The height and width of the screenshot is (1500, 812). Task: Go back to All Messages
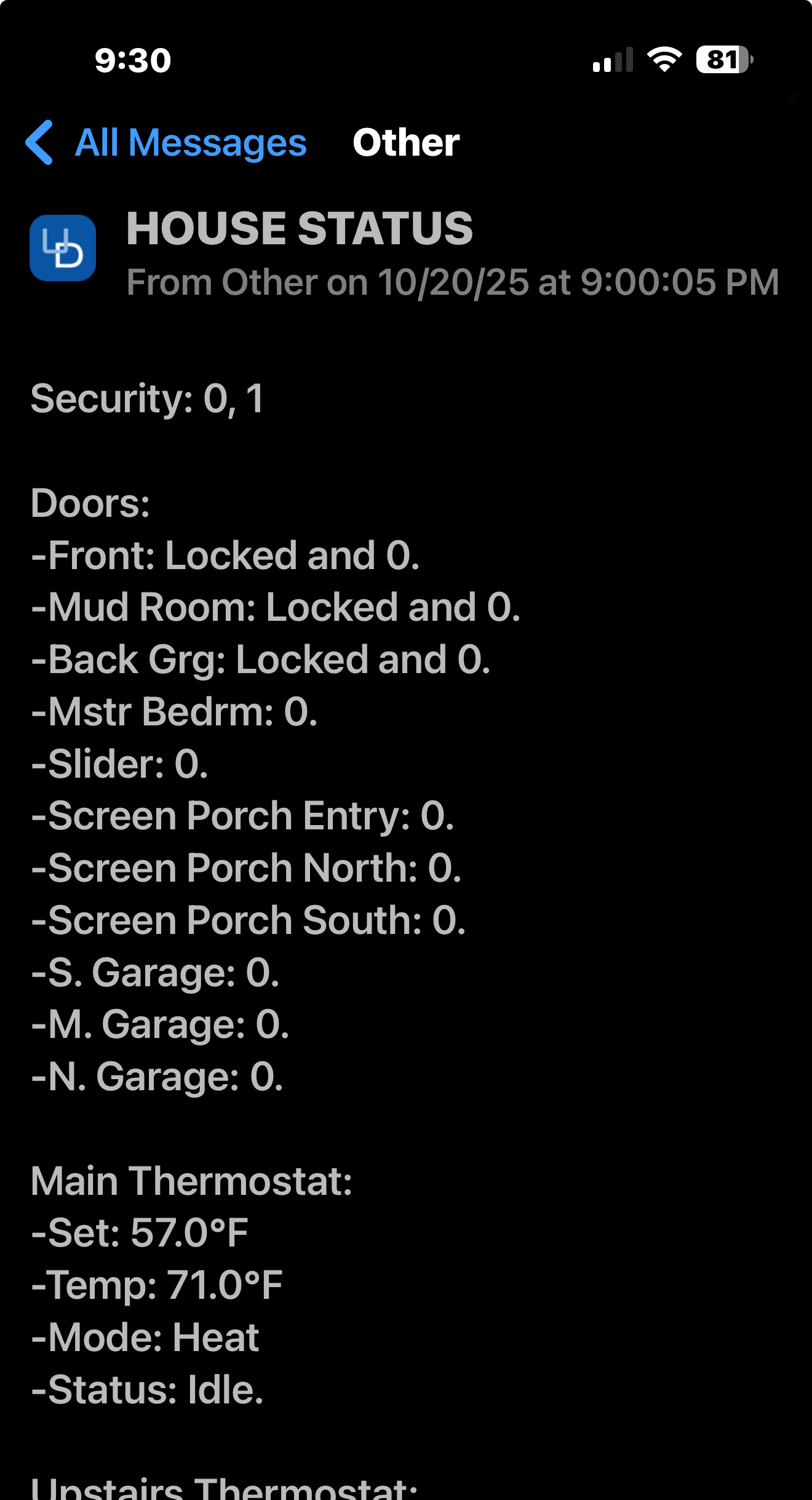[166, 143]
